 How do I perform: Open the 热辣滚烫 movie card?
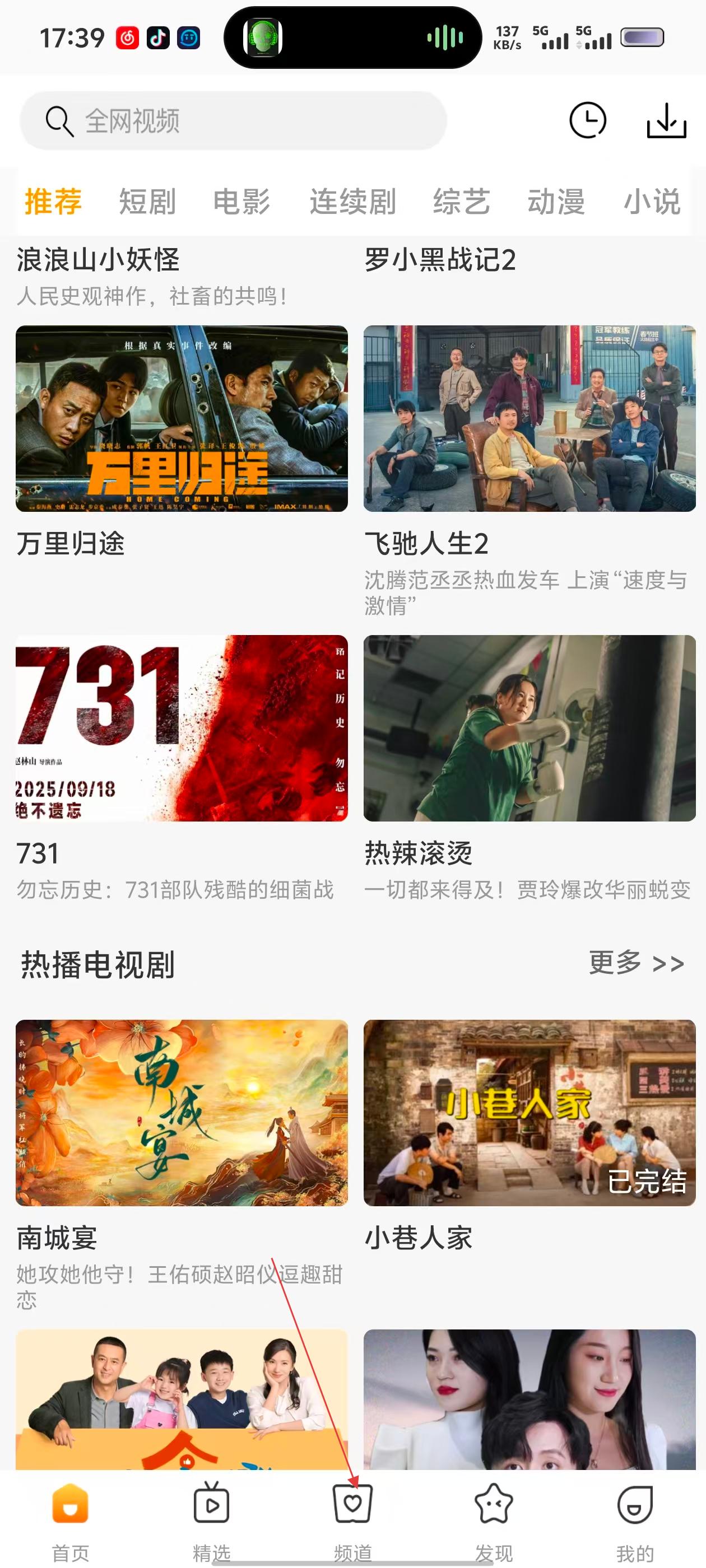pyautogui.click(x=529, y=728)
